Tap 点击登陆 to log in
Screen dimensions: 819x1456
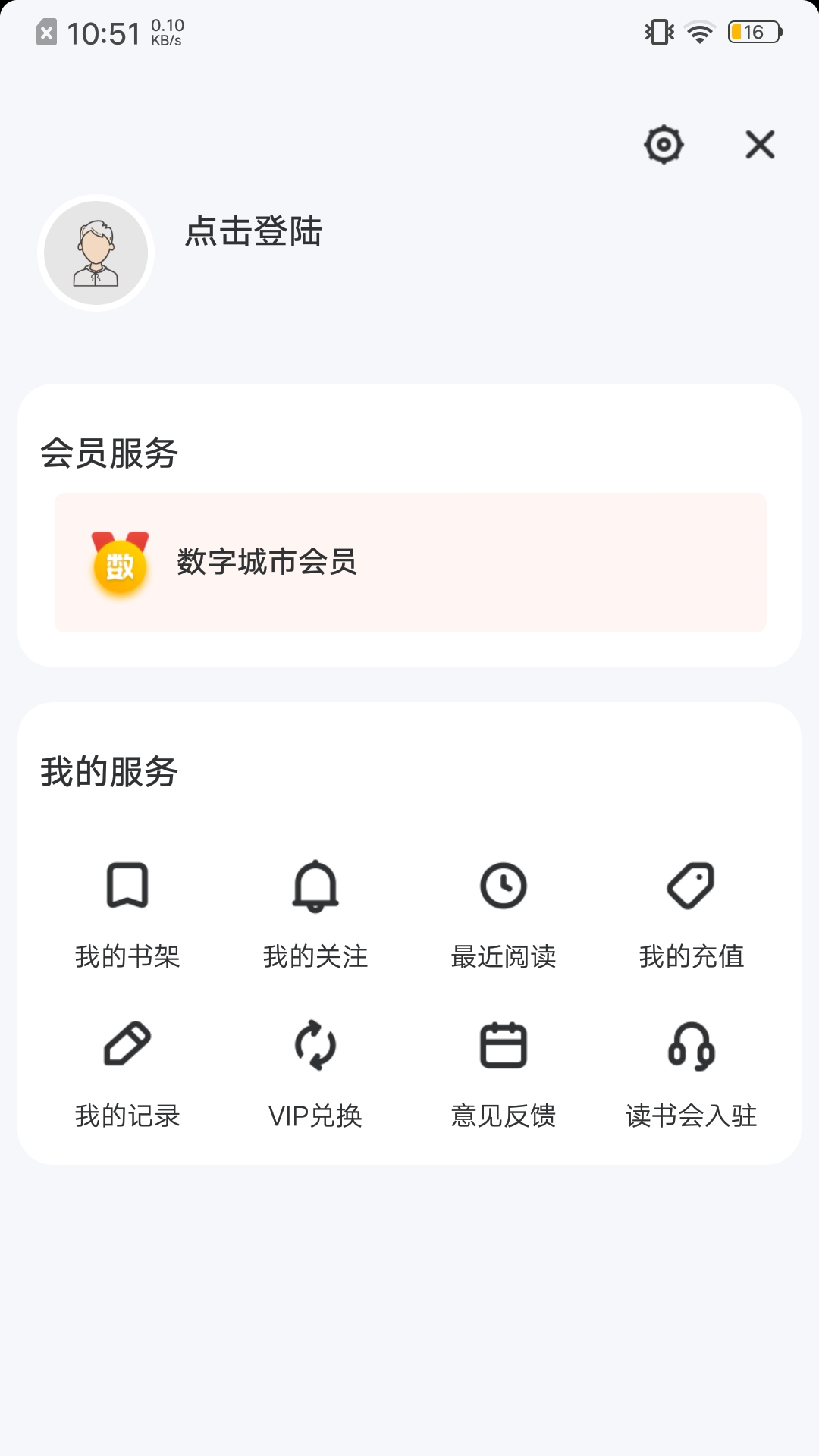click(253, 231)
